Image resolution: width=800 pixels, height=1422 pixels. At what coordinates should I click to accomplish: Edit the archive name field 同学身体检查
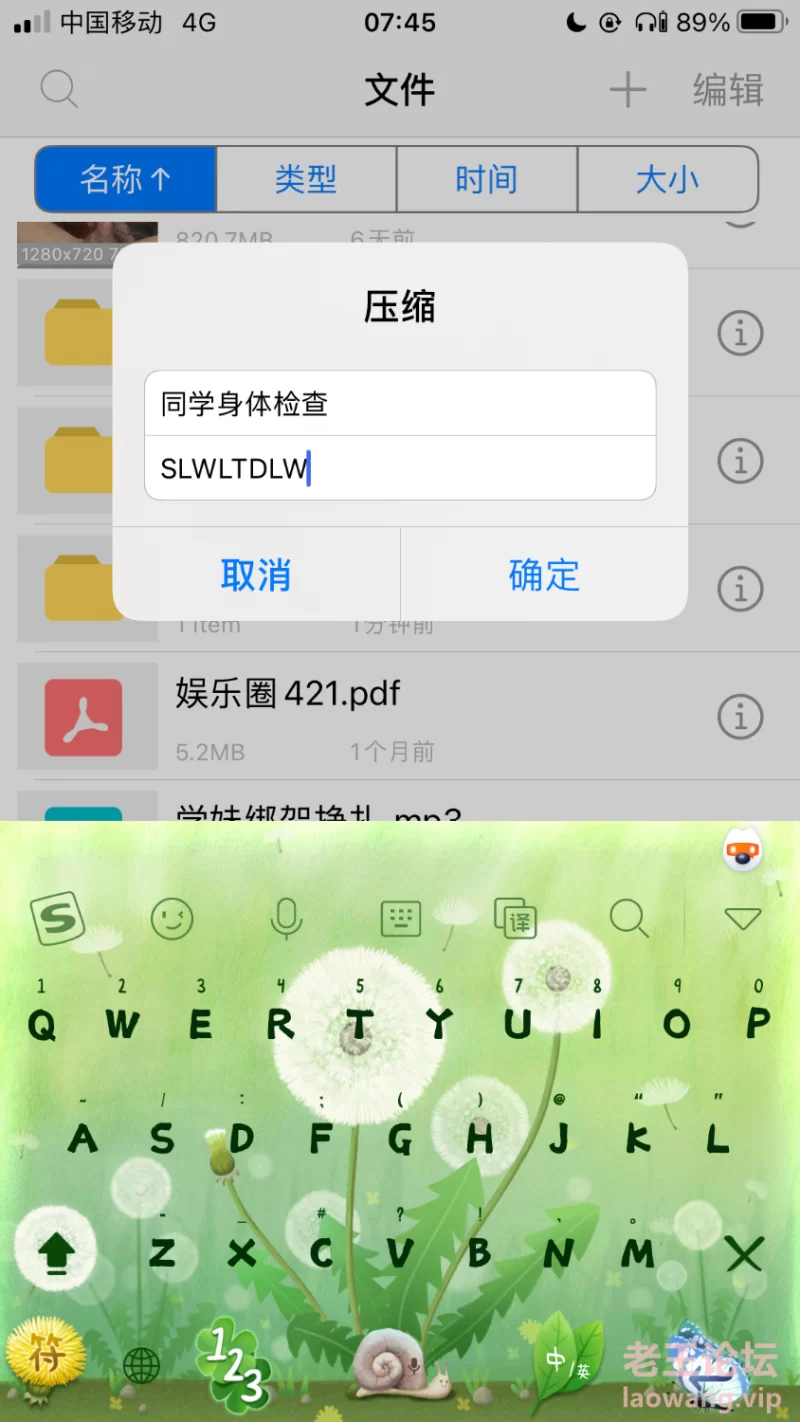point(400,404)
